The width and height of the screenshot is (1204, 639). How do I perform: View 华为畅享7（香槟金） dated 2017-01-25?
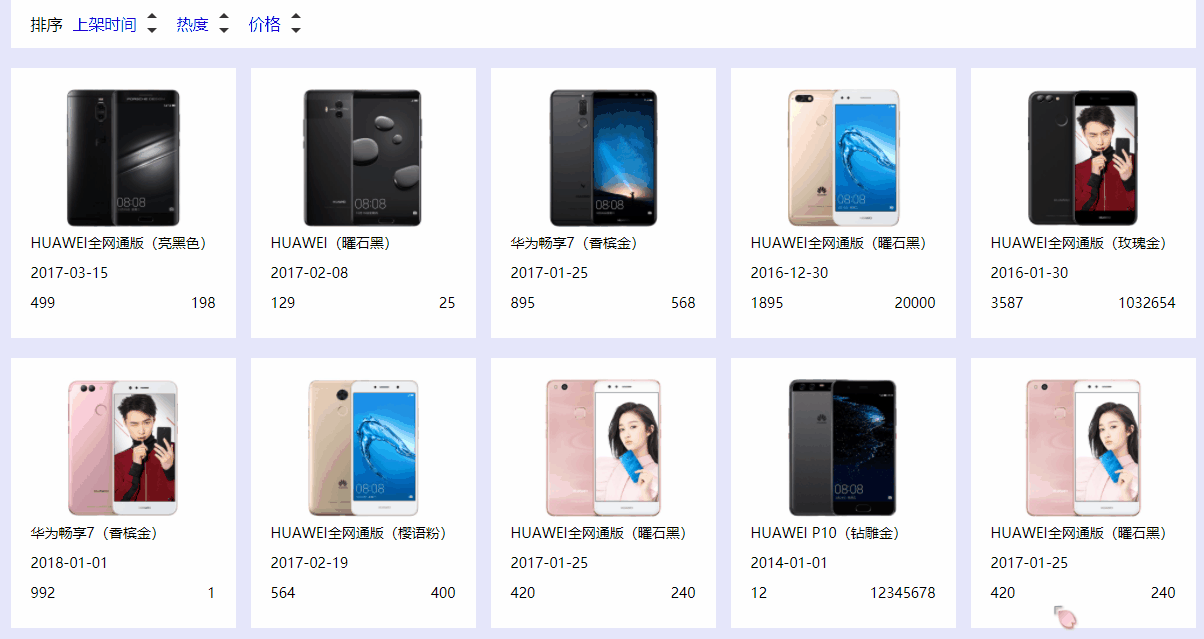[603, 160]
